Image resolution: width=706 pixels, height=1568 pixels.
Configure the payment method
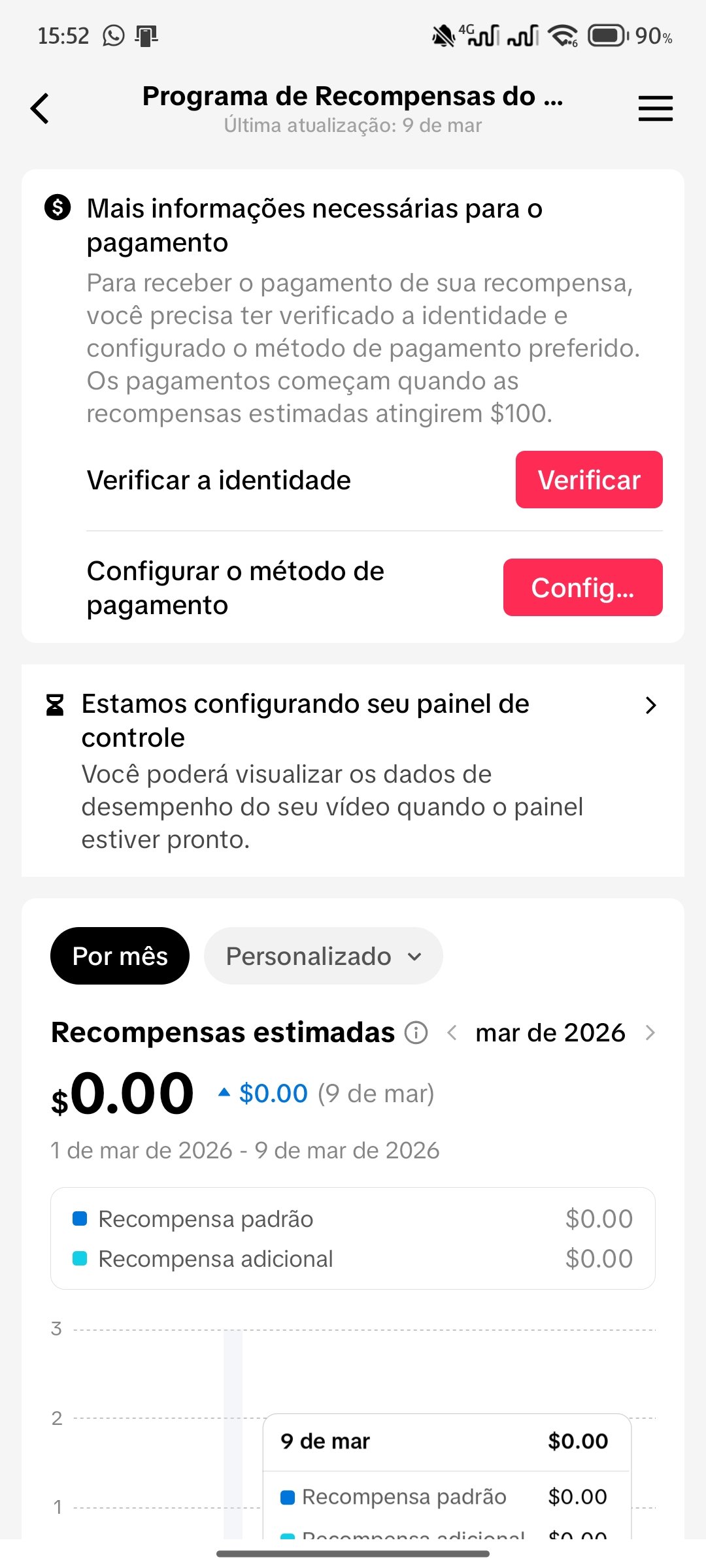coord(582,587)
